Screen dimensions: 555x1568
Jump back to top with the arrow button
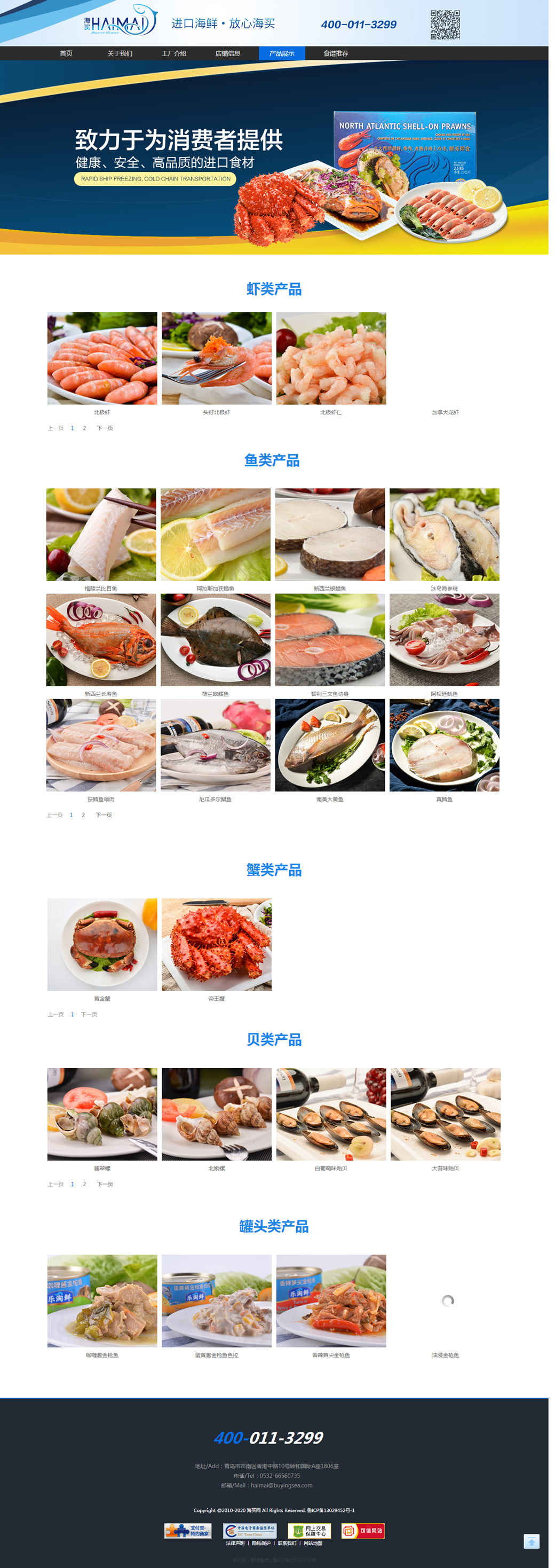pos(532,1542)
